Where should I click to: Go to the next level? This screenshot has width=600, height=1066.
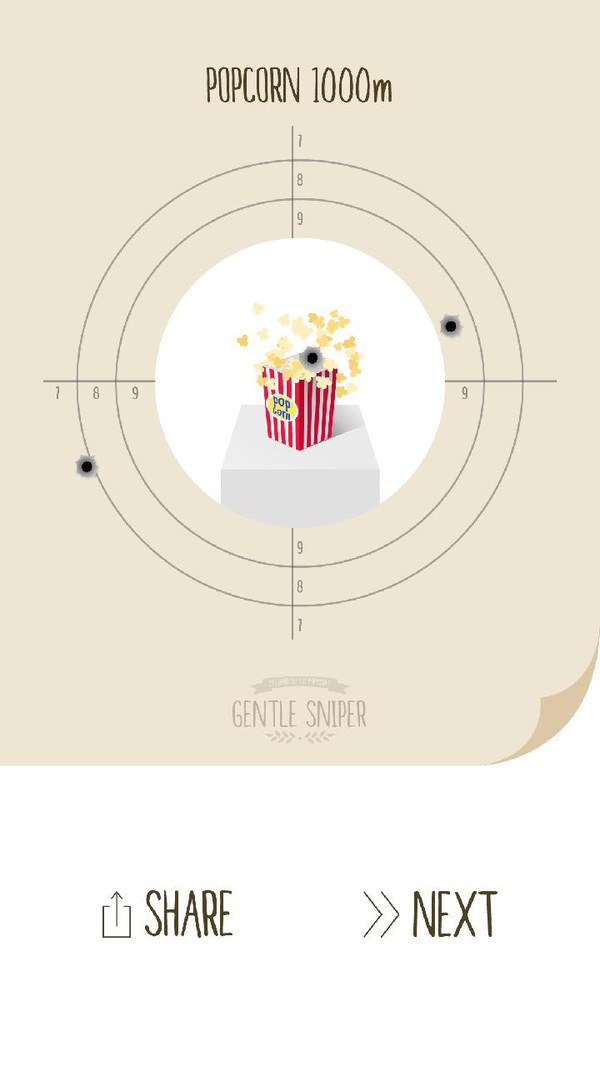point(430,913)
